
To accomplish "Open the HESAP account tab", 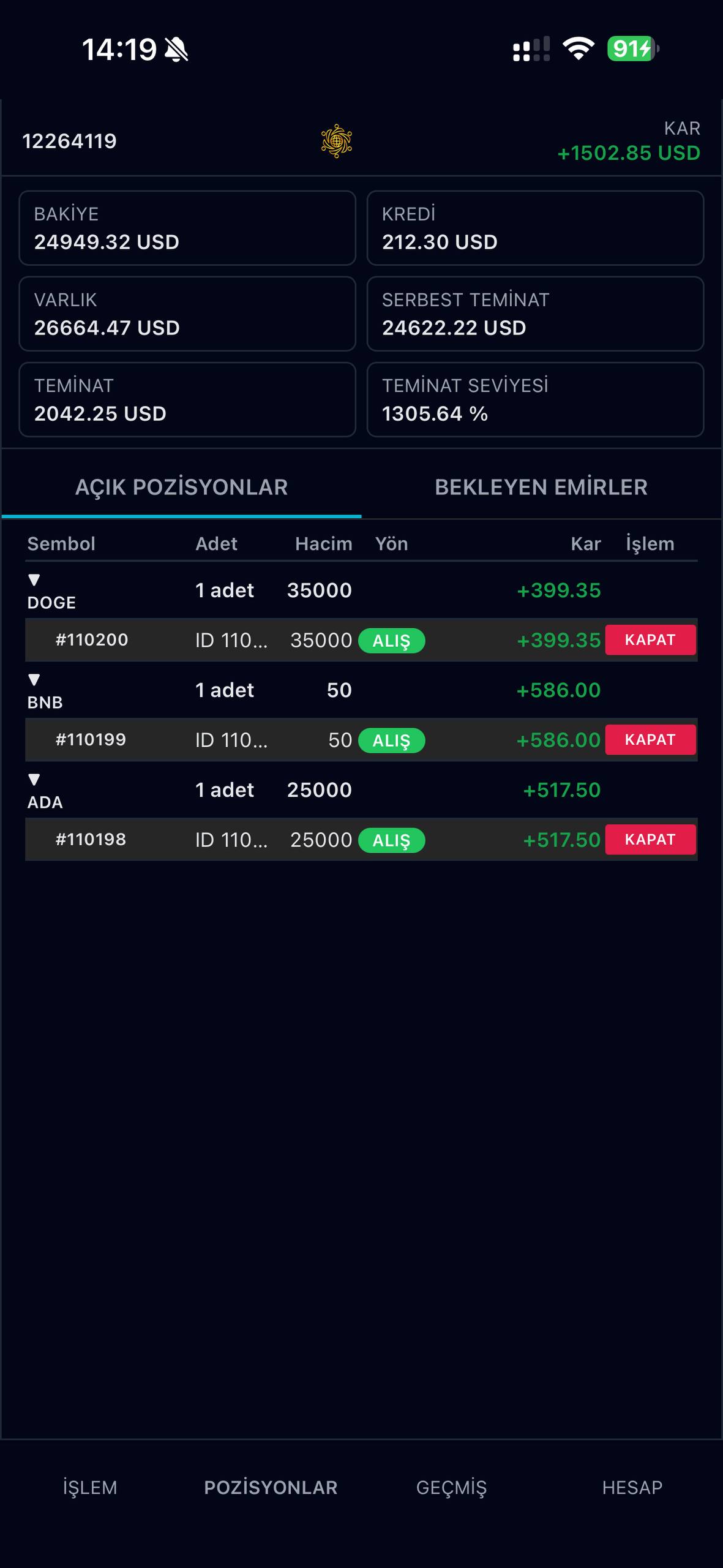I will [632, 1488].
